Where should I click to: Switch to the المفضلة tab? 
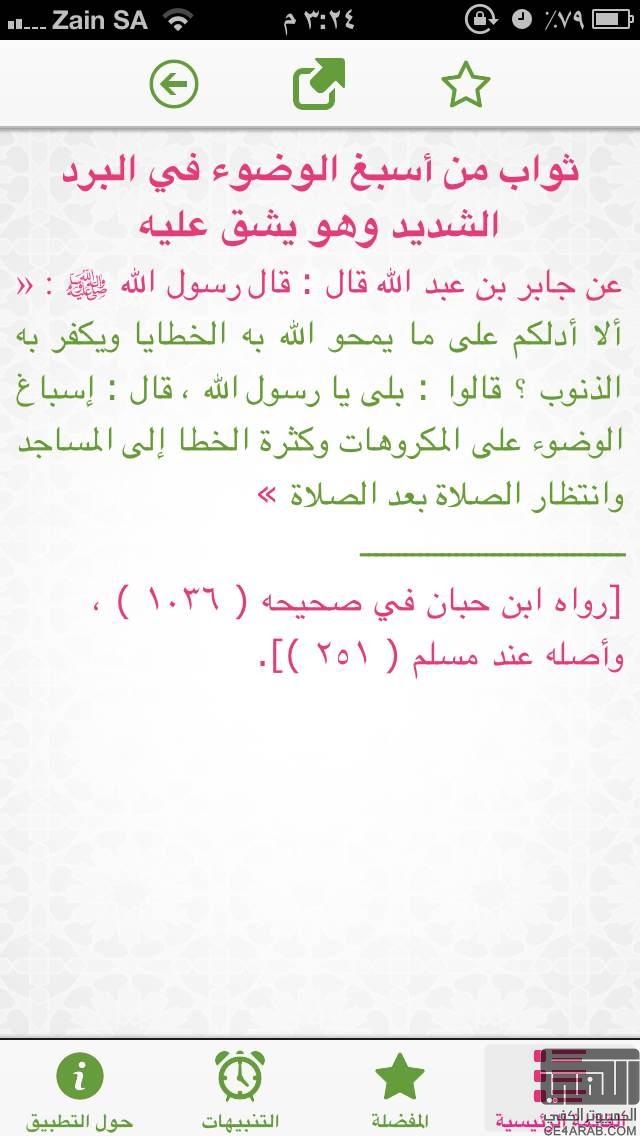[399, 1089]
